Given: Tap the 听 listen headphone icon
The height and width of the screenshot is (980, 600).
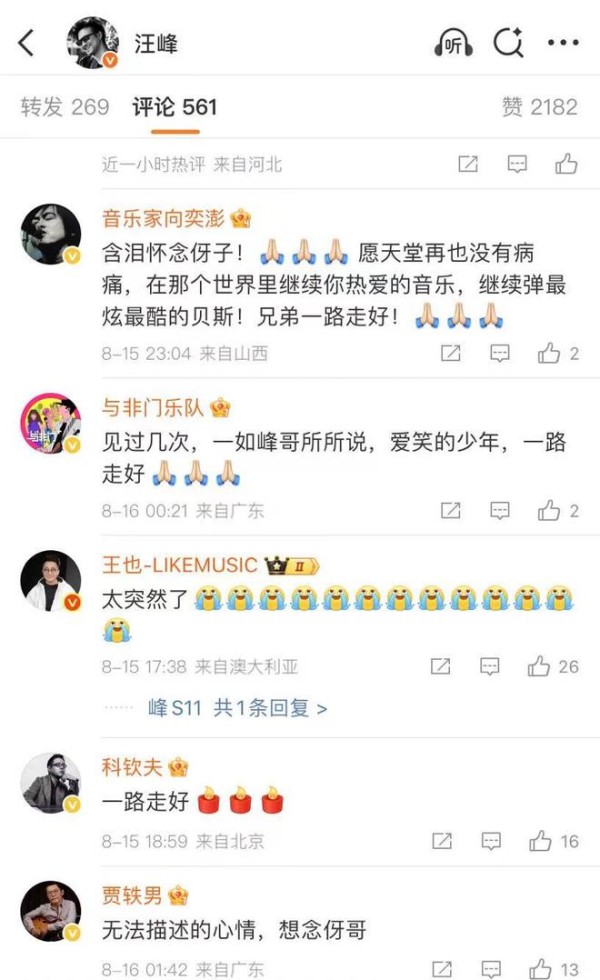Looking at the screenshot, I should [453, 43].
